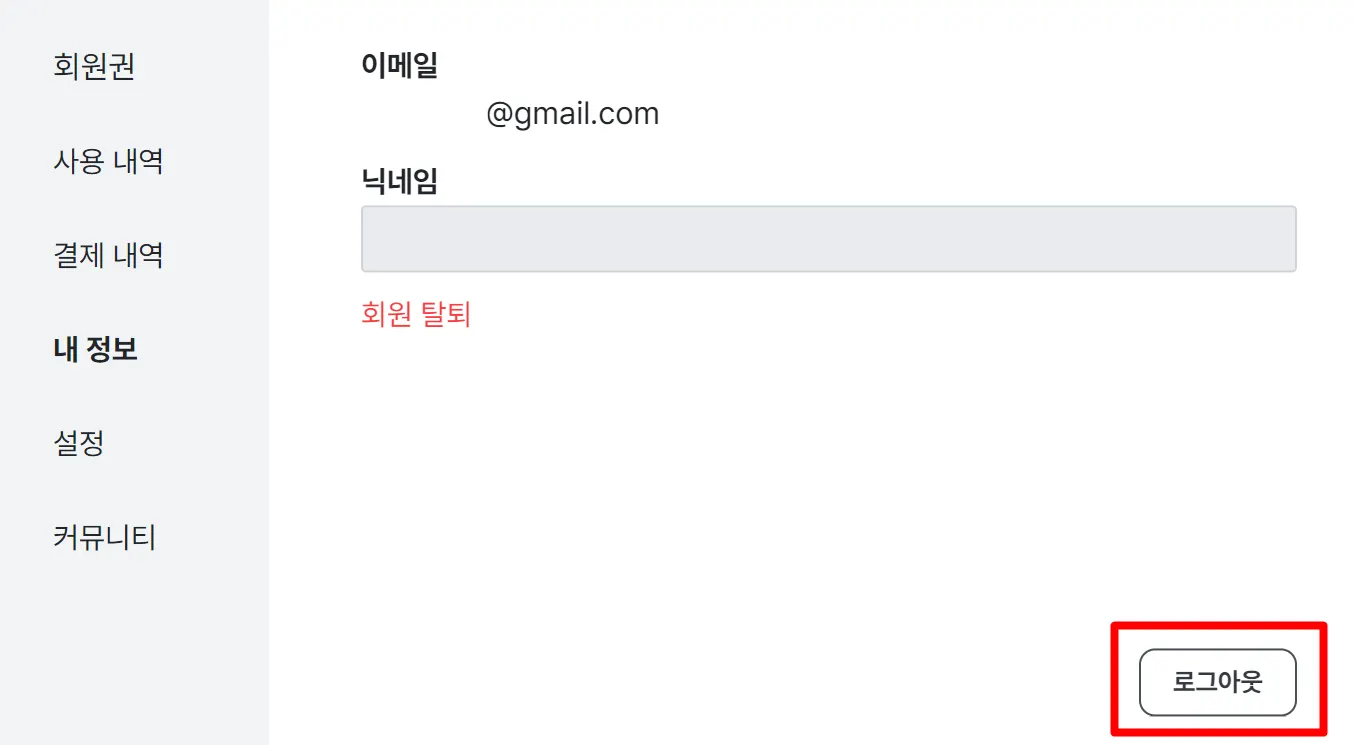Open the 회원권 menu

click(94, 68)
